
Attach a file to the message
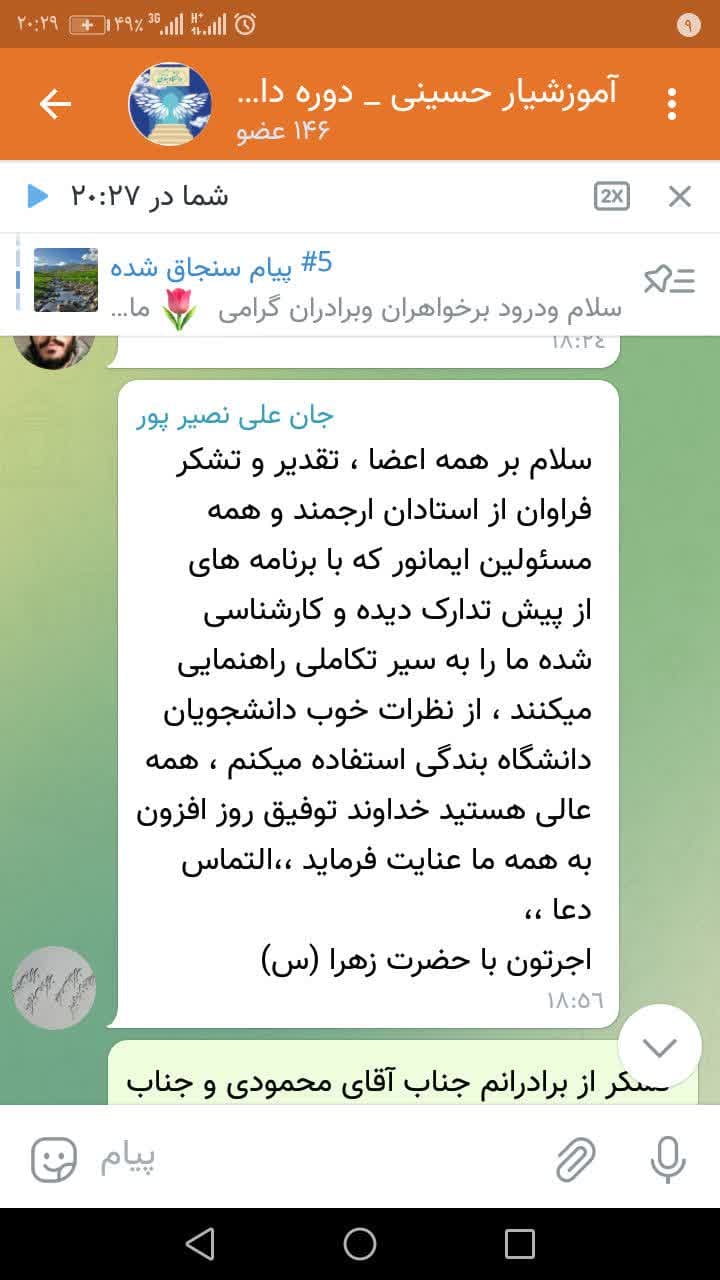click(575, 1160)
